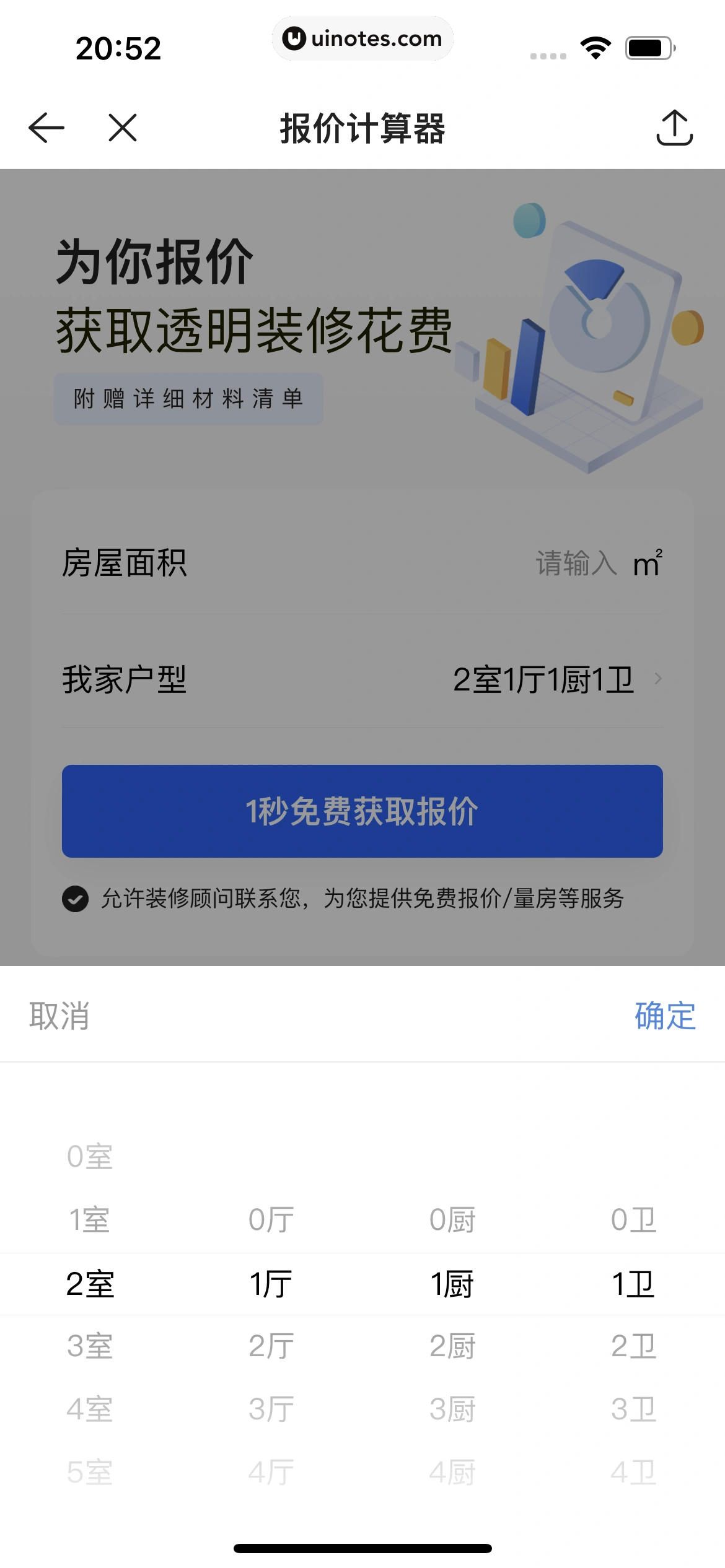Pick 4室 in the room picker
Viewport: 725px width, 1568px height.
pos(90,1409)
